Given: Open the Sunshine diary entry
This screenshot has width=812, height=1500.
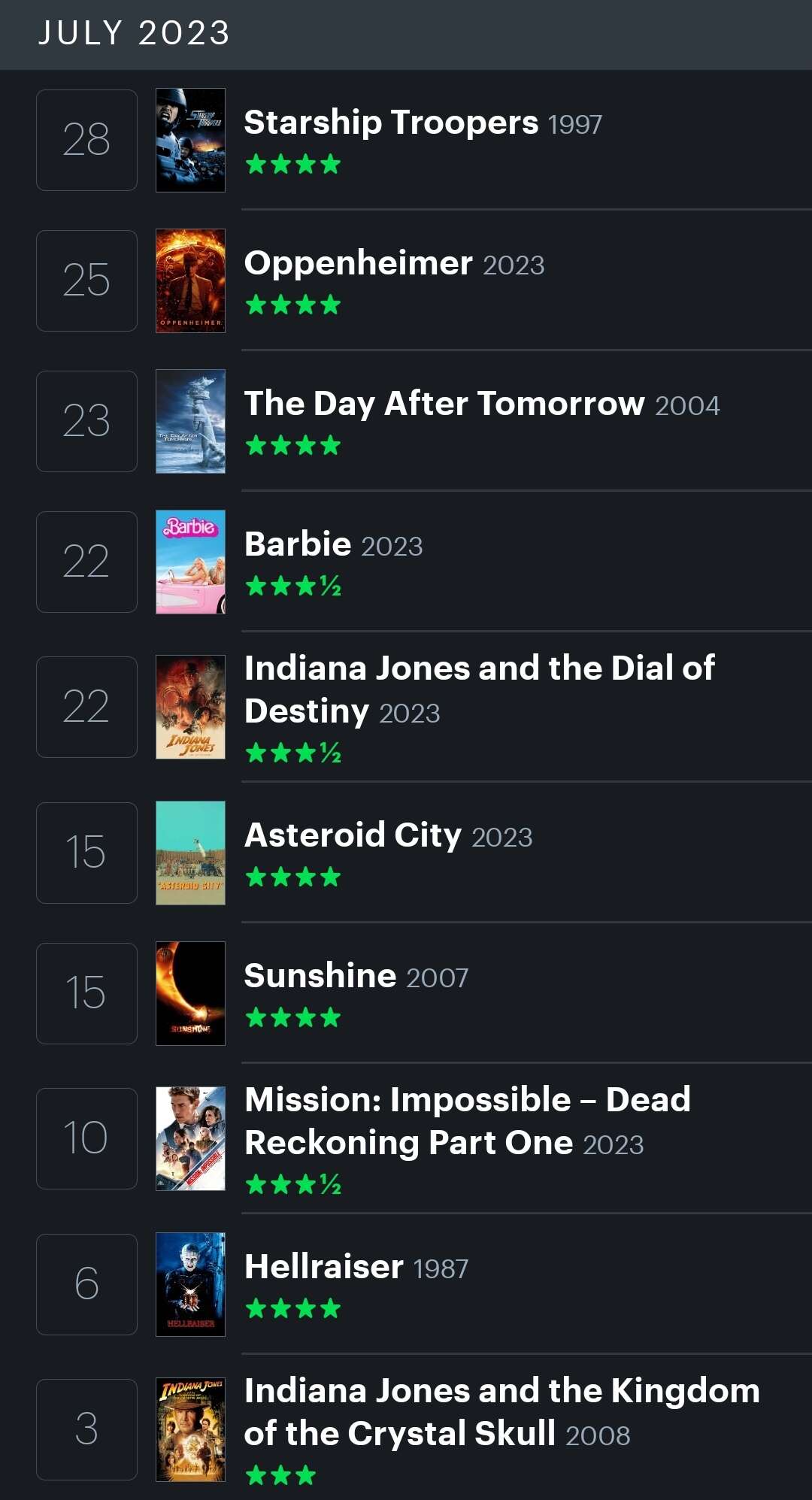Looking at the screenshot, I should tap(320, 976).
